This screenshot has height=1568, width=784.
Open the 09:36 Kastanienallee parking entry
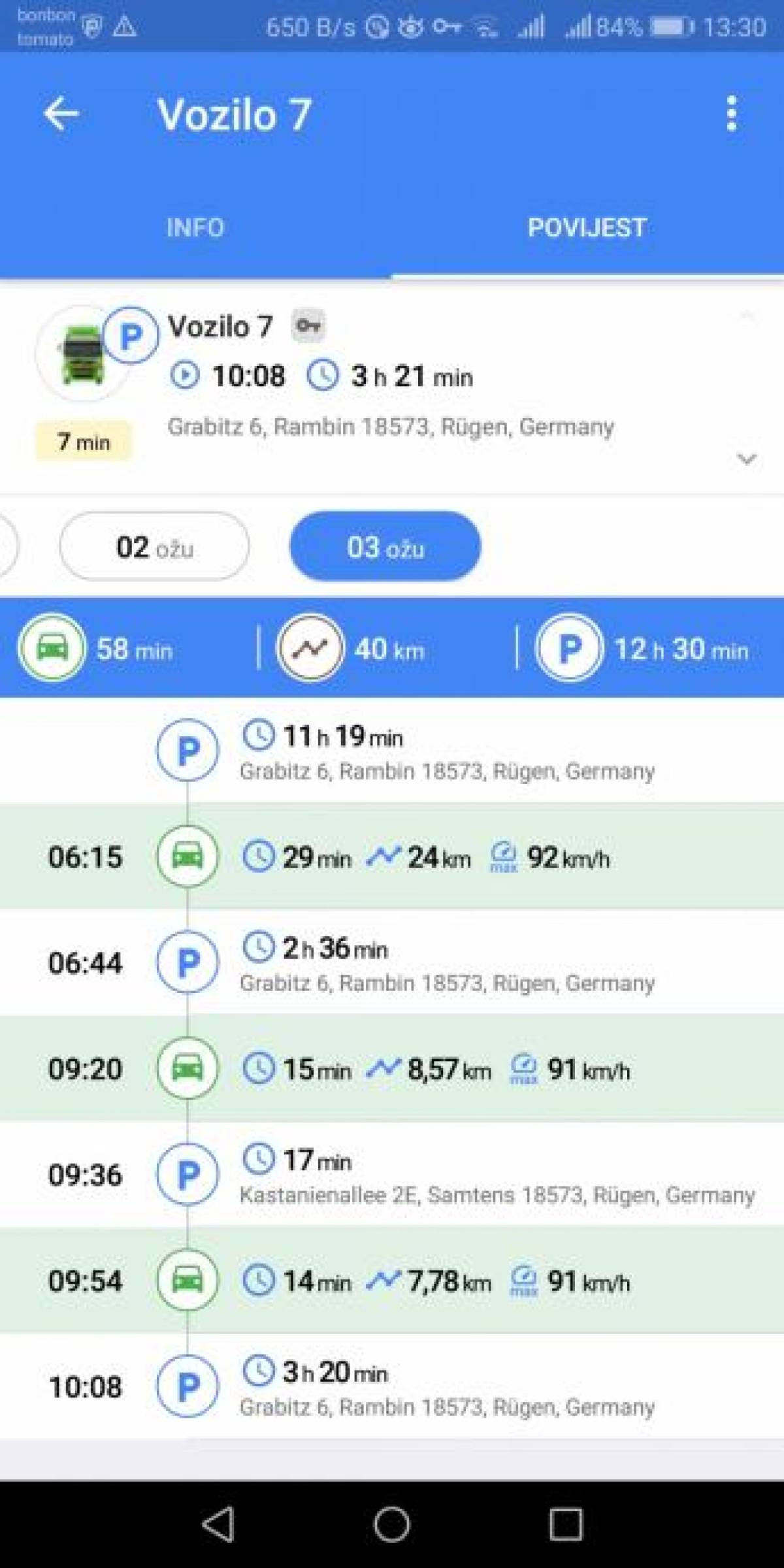pos(392,1175)
